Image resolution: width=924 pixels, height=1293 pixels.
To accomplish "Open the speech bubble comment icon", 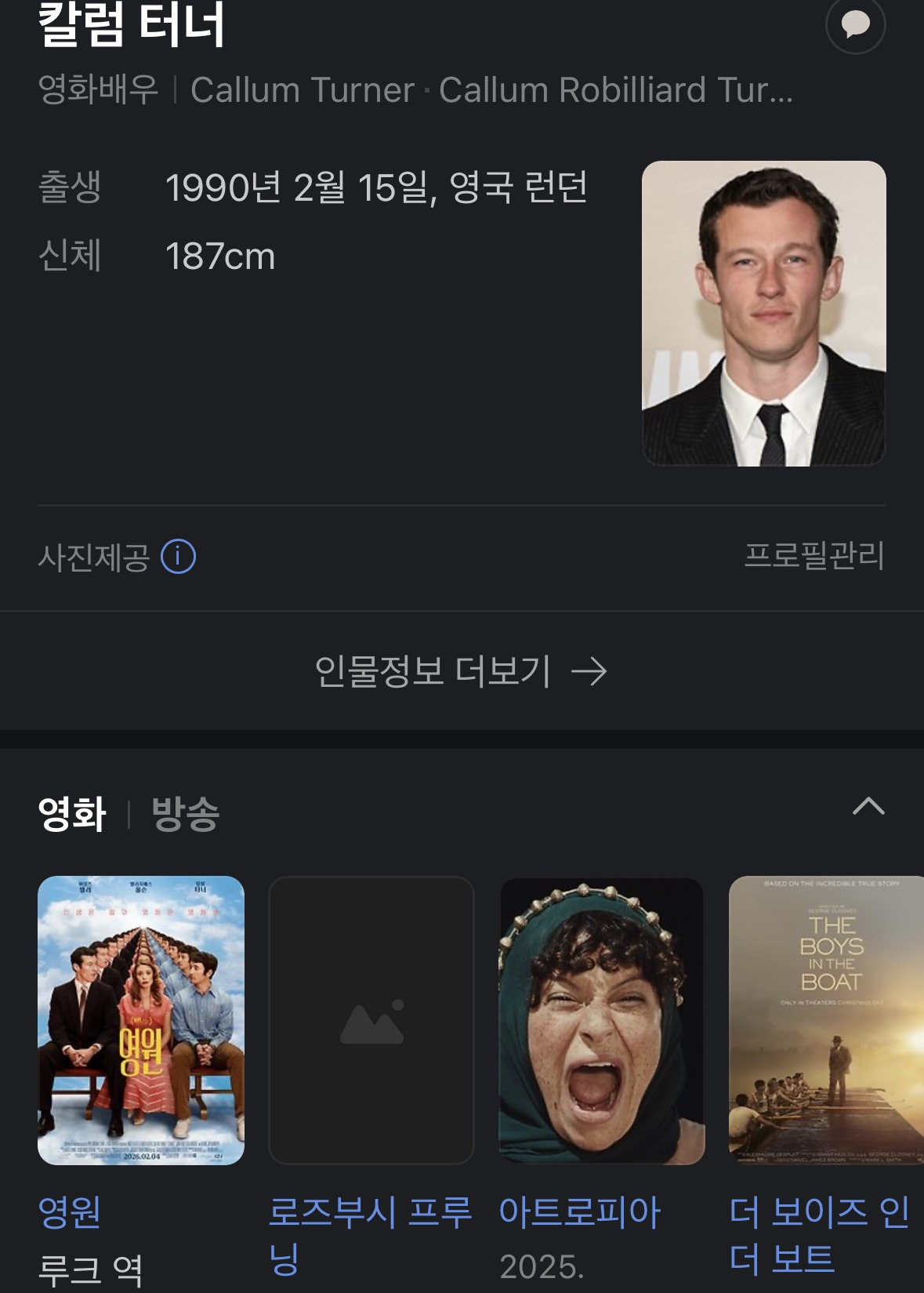I will point(855,24).
